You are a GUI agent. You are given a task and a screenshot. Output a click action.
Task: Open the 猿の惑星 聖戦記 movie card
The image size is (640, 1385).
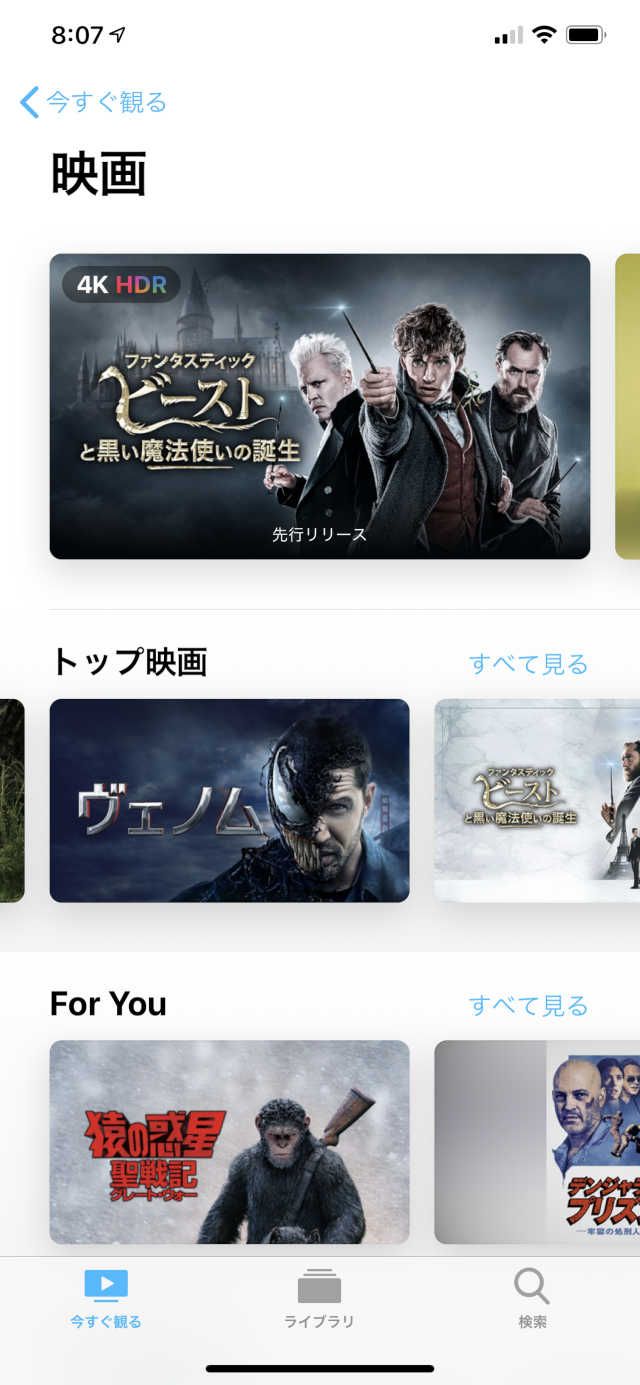click(229, 1141)
